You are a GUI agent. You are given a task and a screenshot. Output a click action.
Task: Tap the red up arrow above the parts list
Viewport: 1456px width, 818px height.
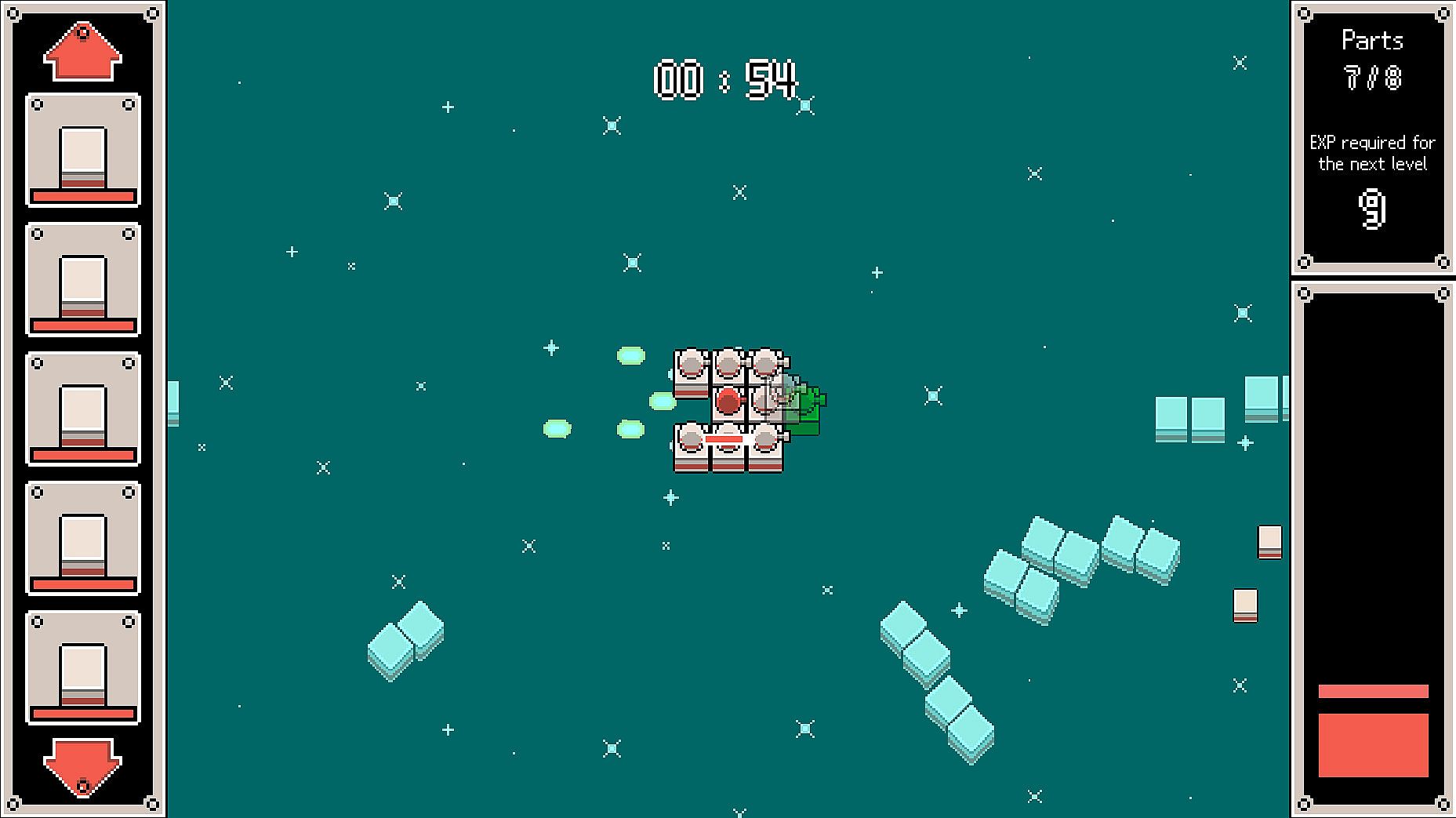(83, 53)
